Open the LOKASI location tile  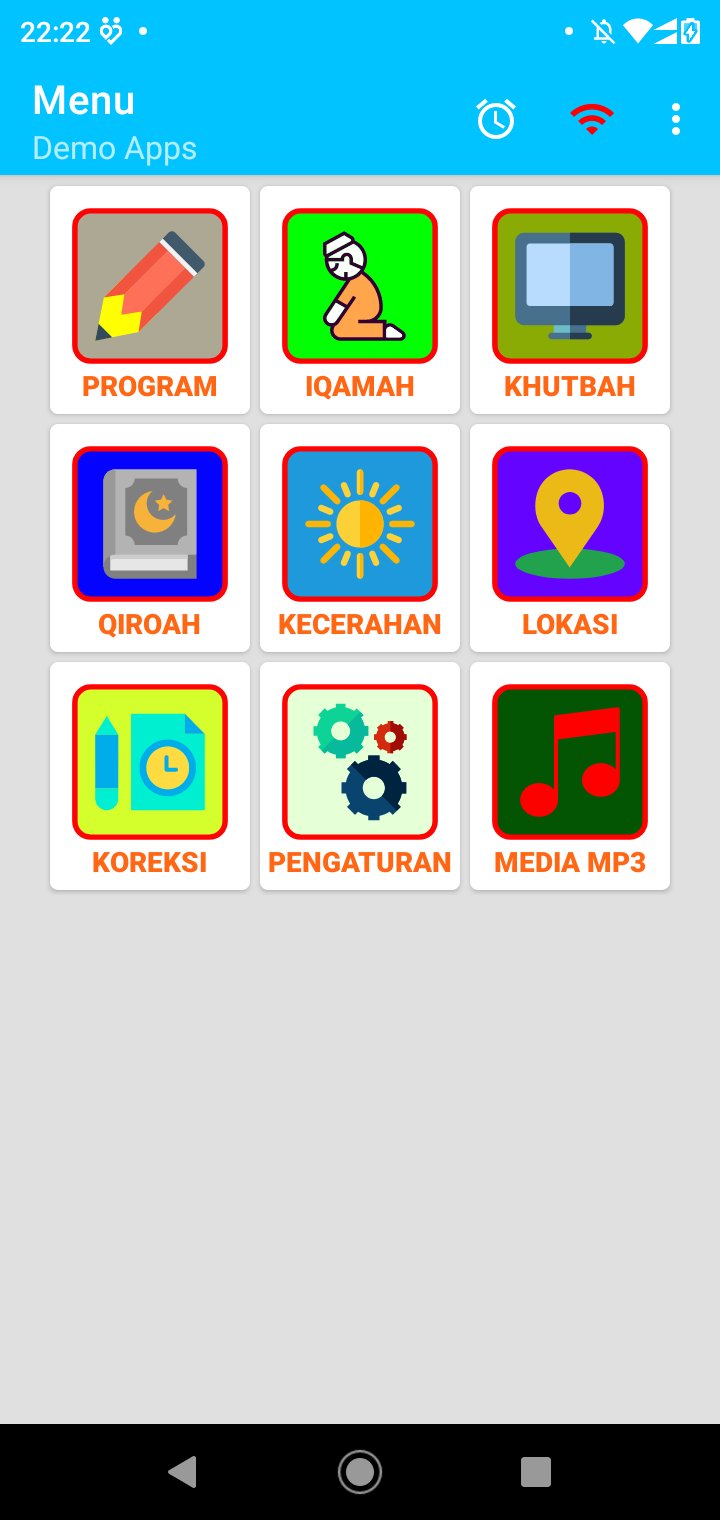point(570,538)
